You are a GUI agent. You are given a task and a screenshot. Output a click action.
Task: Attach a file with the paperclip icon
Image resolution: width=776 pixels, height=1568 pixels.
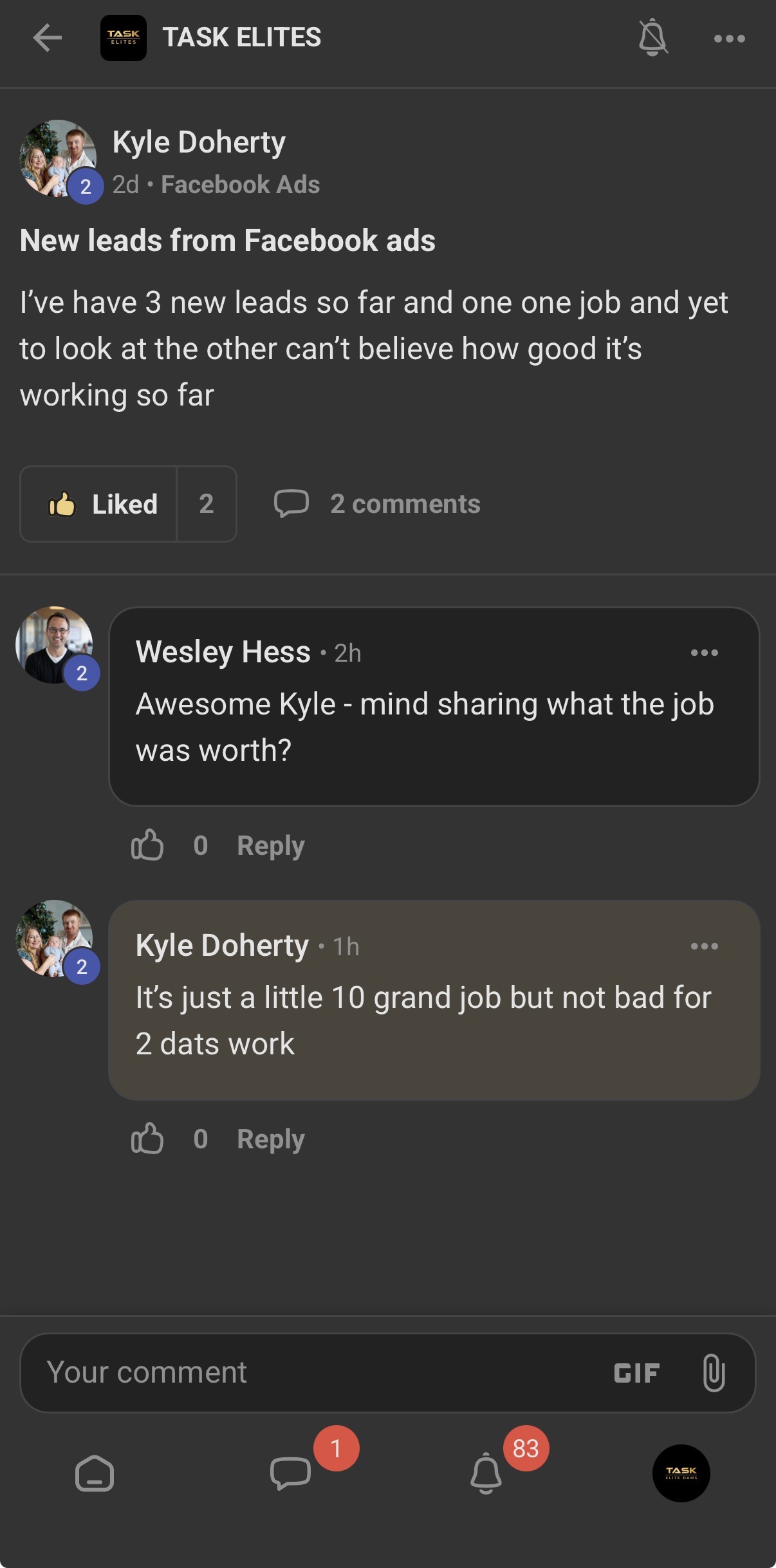[714, 1373]
